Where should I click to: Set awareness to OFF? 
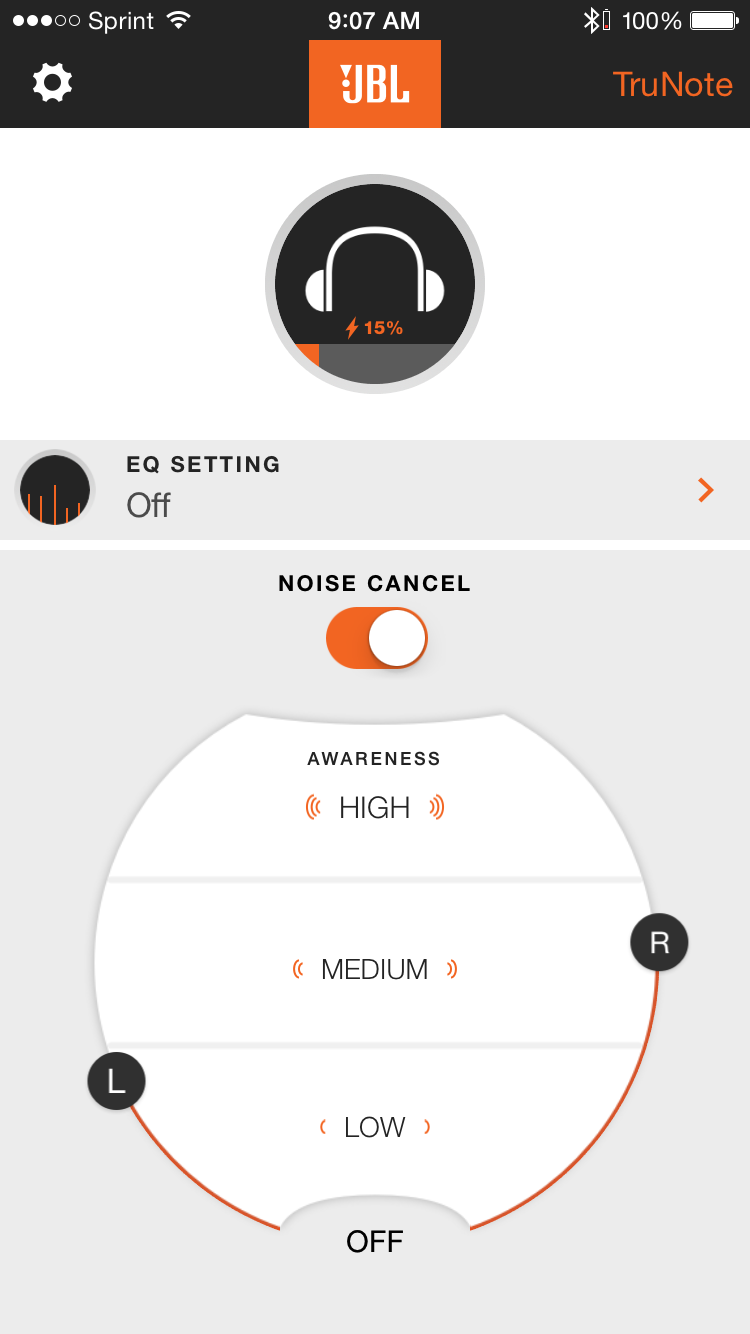pyautogui.click(x=375, y=1241)
